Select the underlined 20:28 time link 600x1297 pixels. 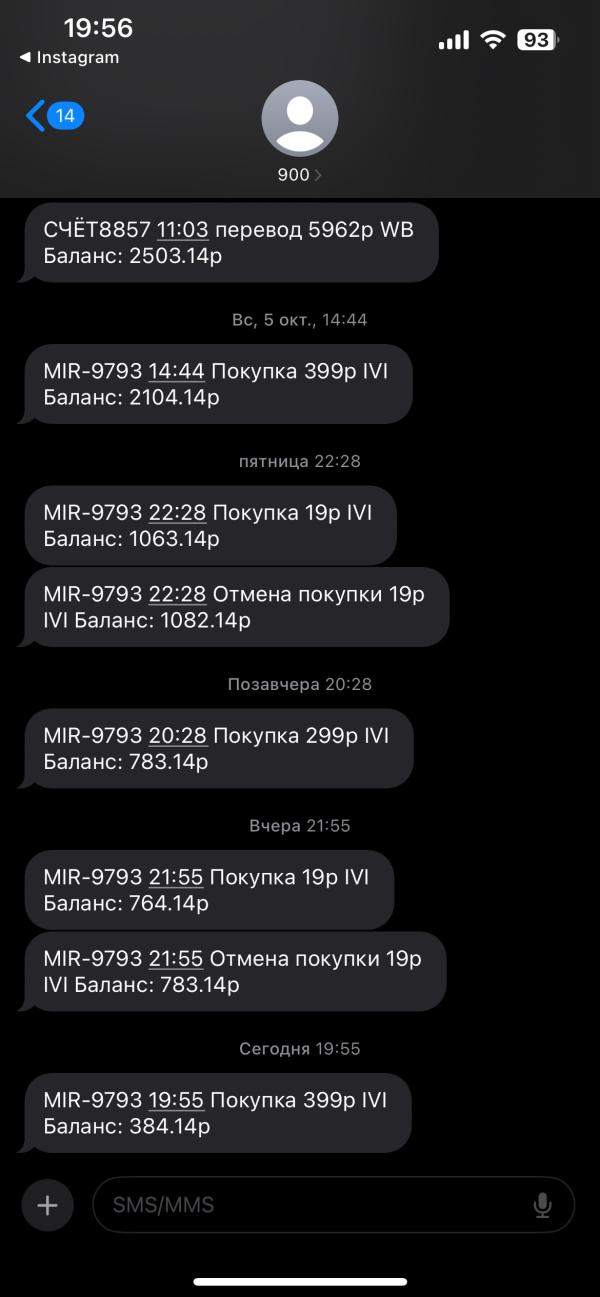[x=177, y=736]
